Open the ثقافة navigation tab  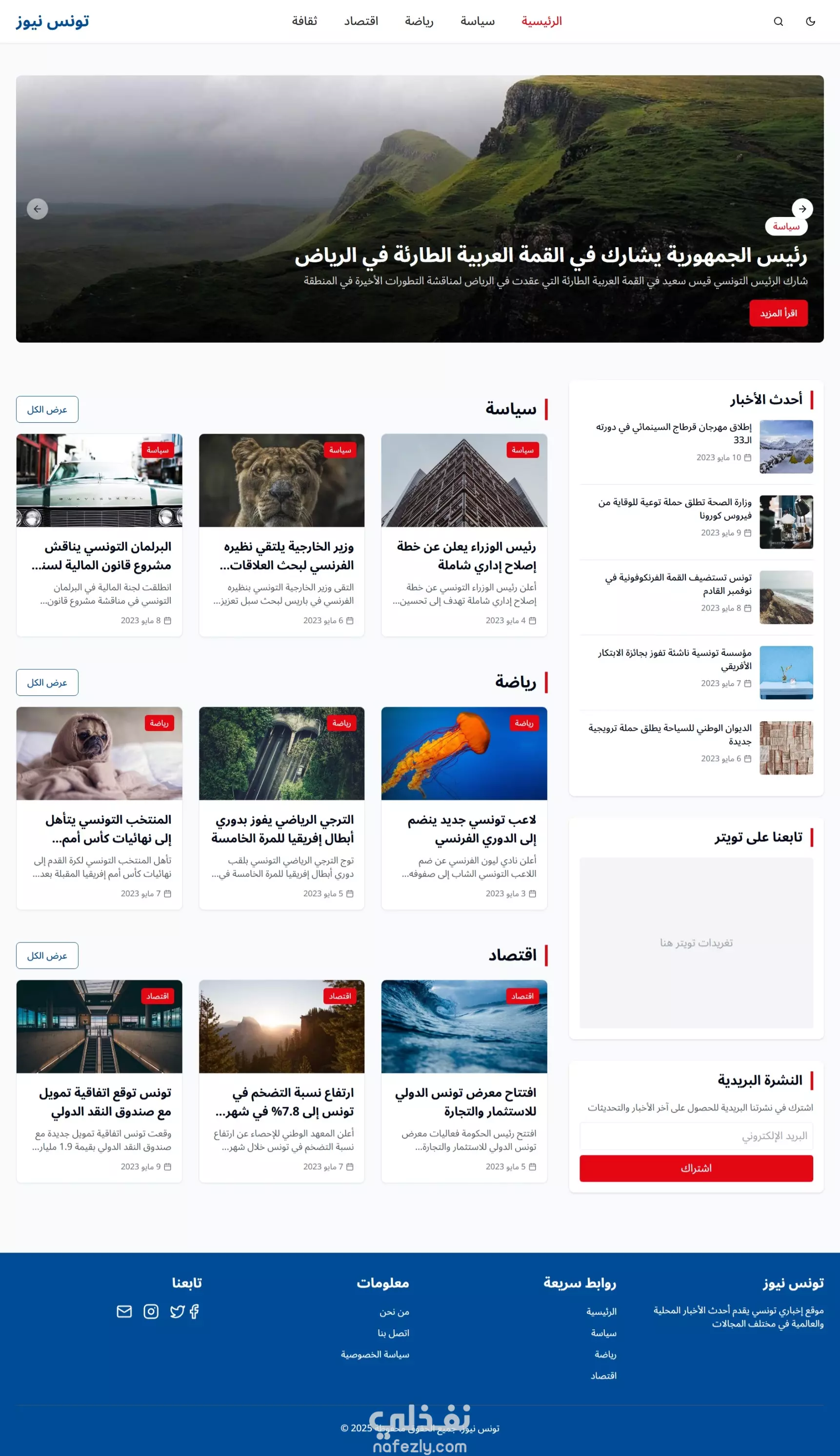pos(304,21)
